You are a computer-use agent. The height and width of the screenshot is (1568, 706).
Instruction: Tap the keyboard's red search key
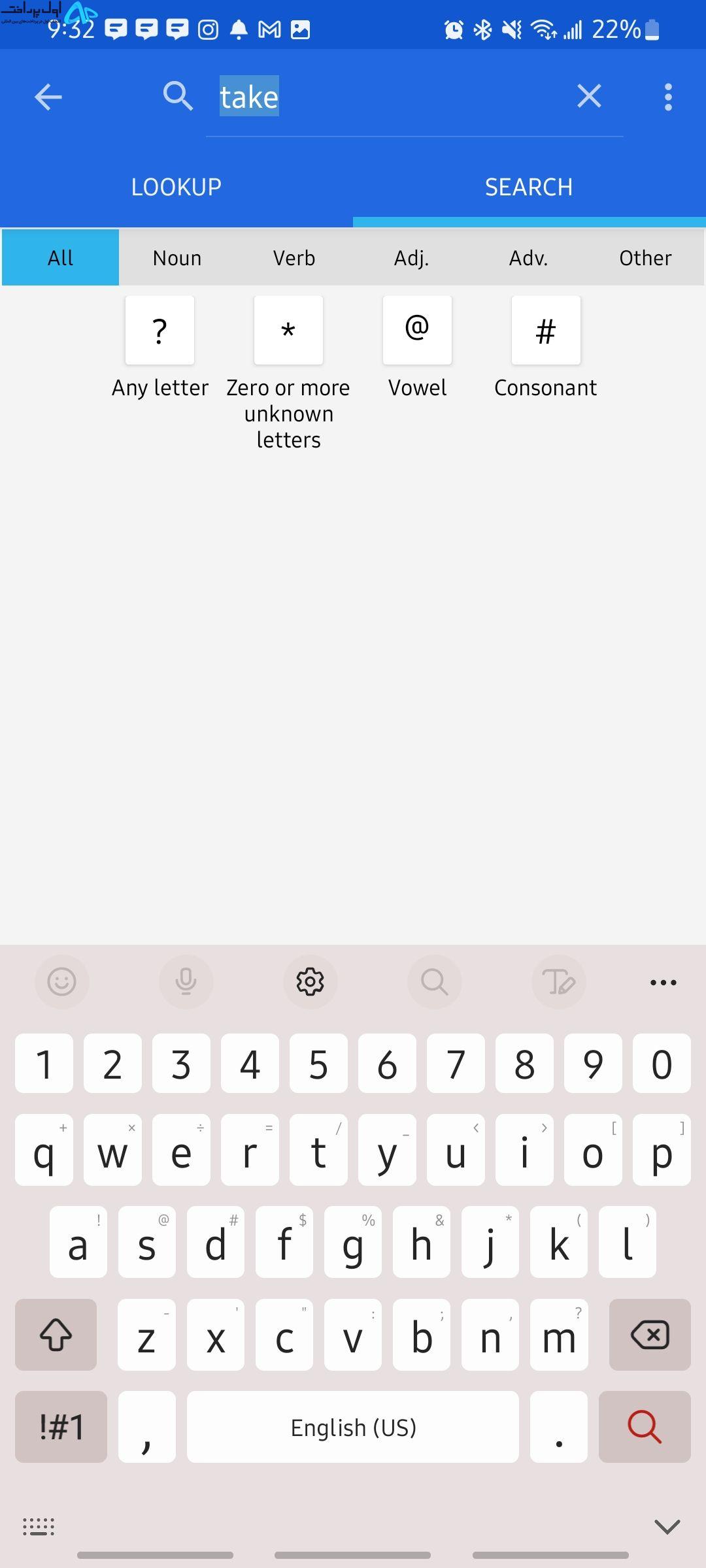coord(645,1426)
